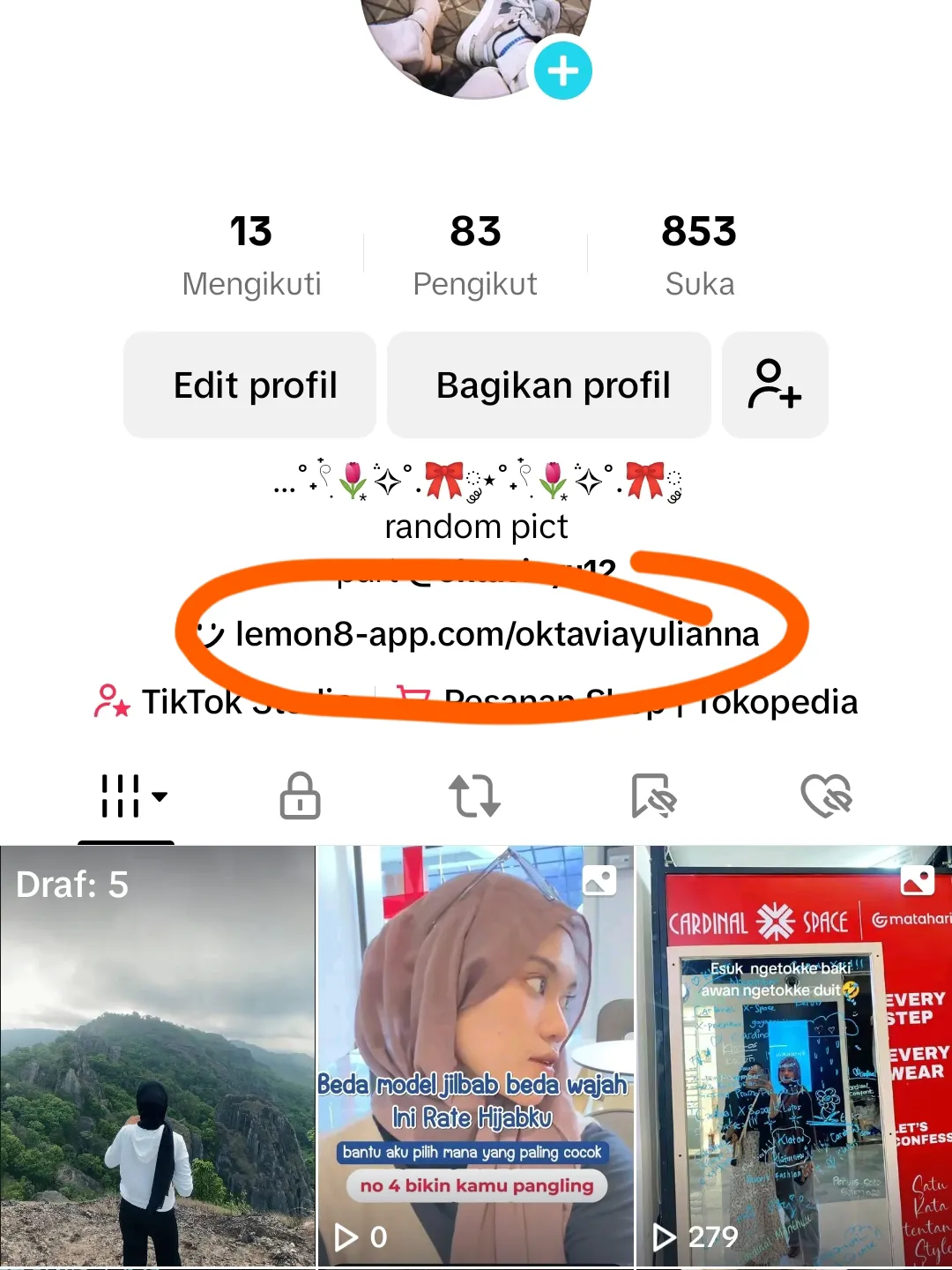The image size is (952, 1270).
Task: Open the Draf: 5 drafts tile
Action: 158,1058
